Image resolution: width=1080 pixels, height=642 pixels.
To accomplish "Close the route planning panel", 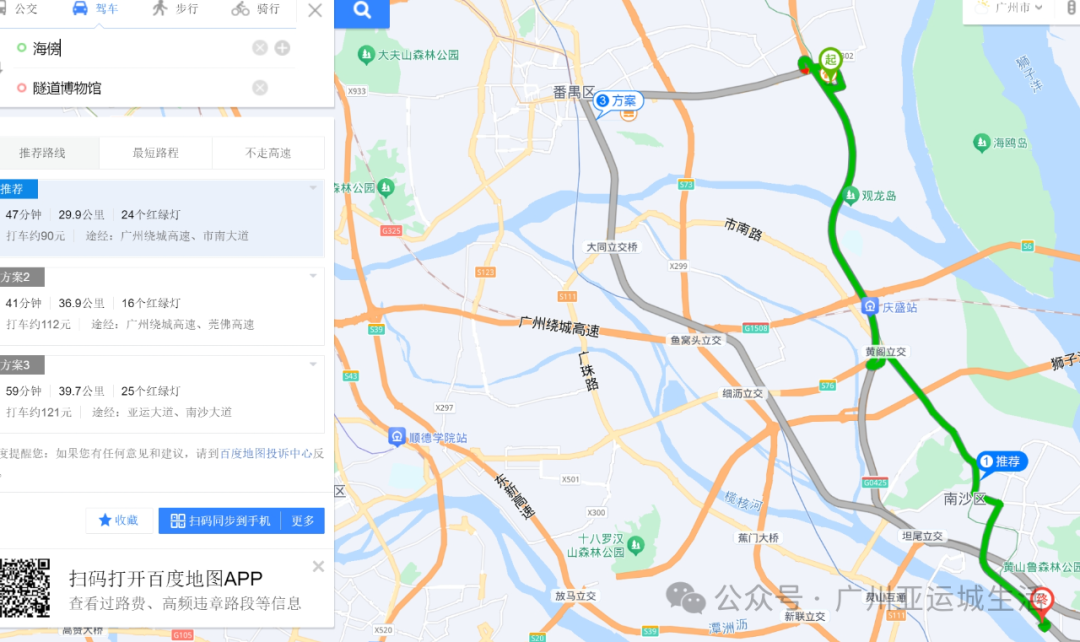I will tap(315, 11).
